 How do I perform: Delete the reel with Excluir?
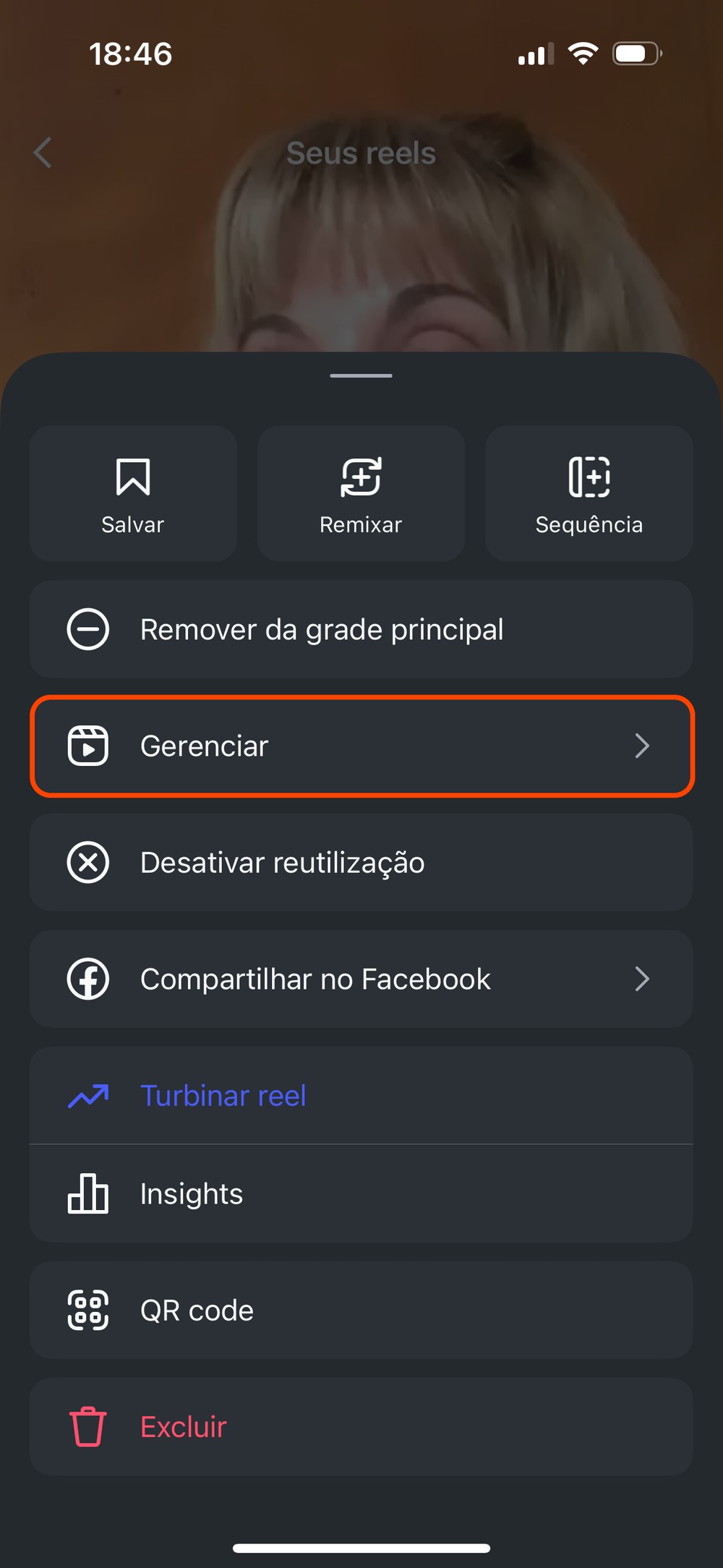coord(361,1427)
